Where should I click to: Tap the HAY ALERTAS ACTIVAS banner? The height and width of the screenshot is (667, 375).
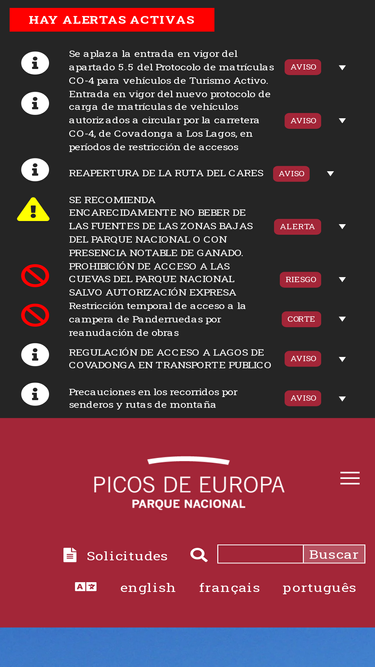(112, 20)
